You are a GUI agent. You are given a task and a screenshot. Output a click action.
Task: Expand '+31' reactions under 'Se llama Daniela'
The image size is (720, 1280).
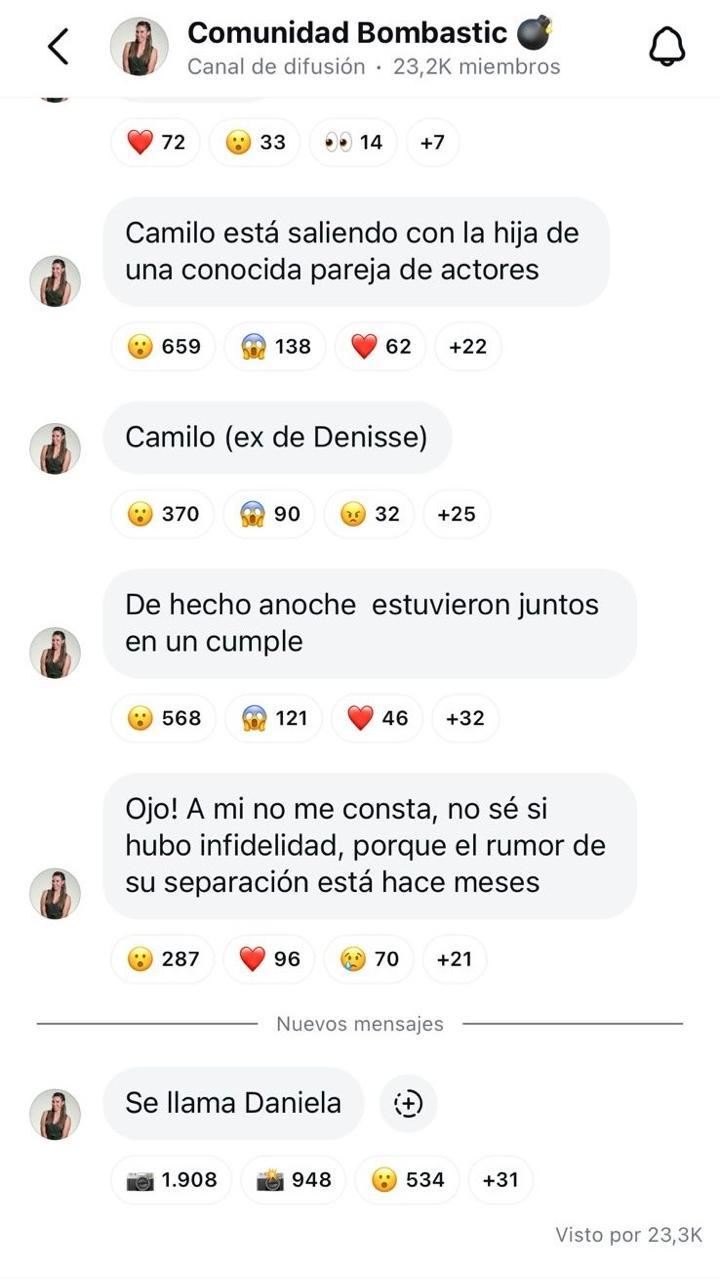(x=500, y=1180)
